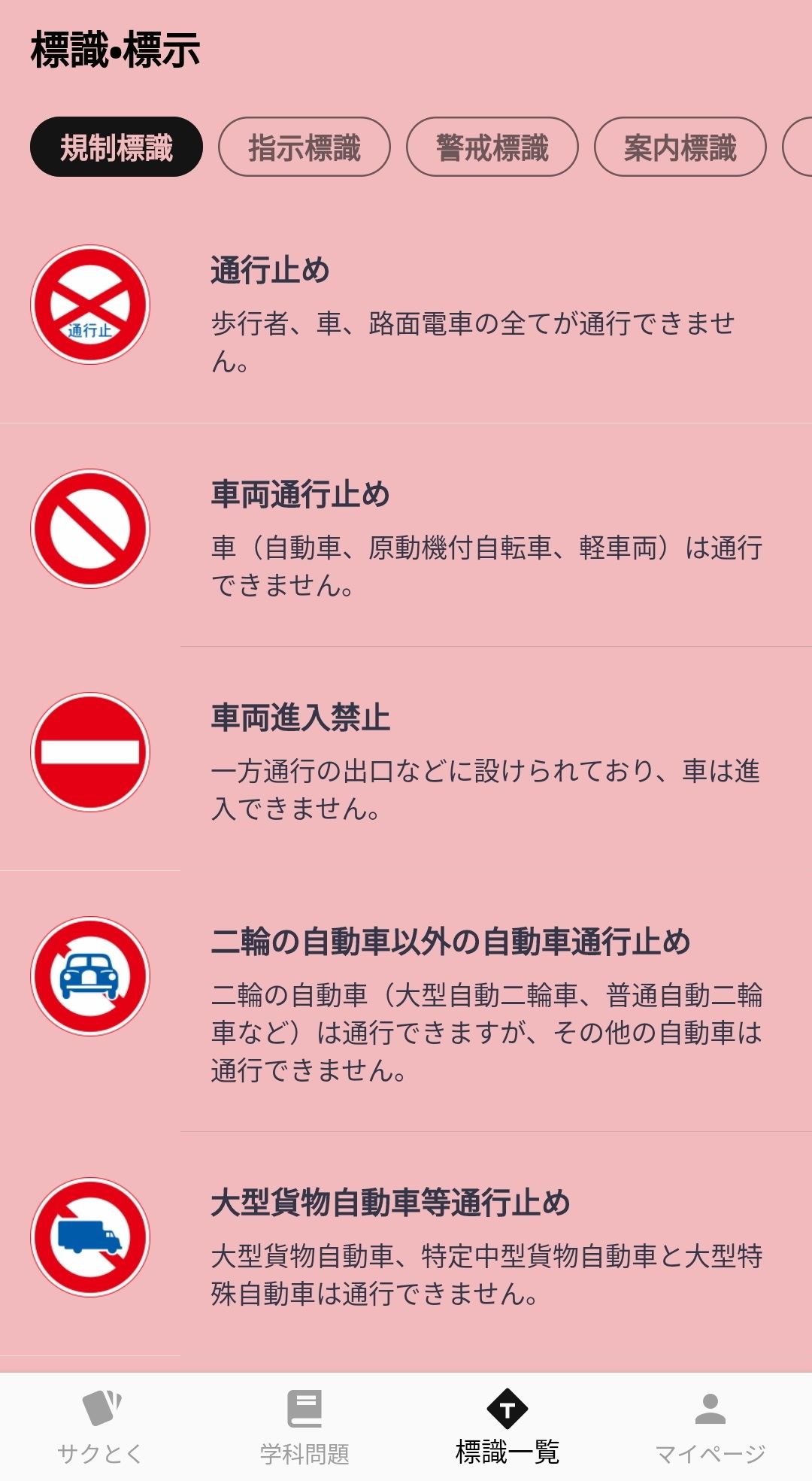Select the 規制標識 chip
The width and height of the screenshot is (812, 1481).
117,147
